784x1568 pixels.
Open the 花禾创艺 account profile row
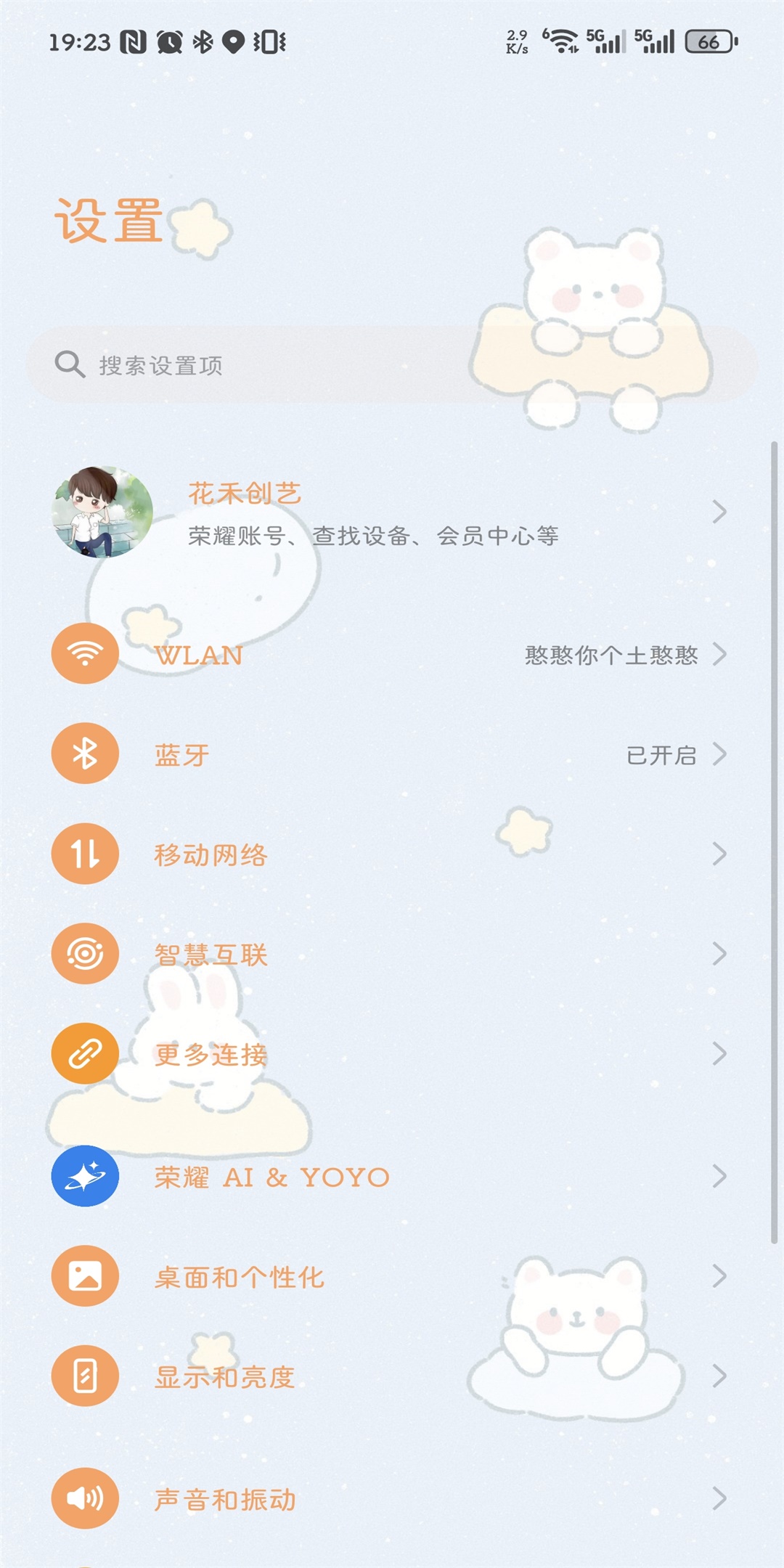click(x=374, y=513)
